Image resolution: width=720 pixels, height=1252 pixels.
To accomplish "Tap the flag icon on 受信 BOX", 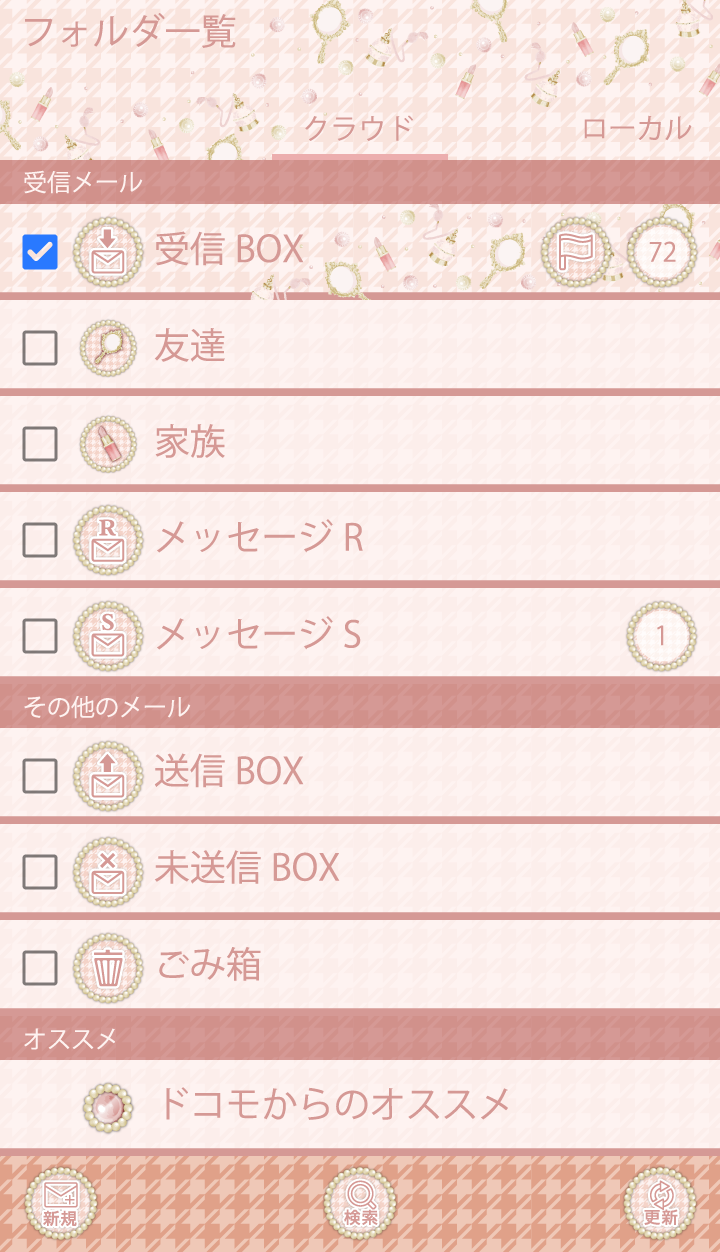I will [x=576, y=252].
